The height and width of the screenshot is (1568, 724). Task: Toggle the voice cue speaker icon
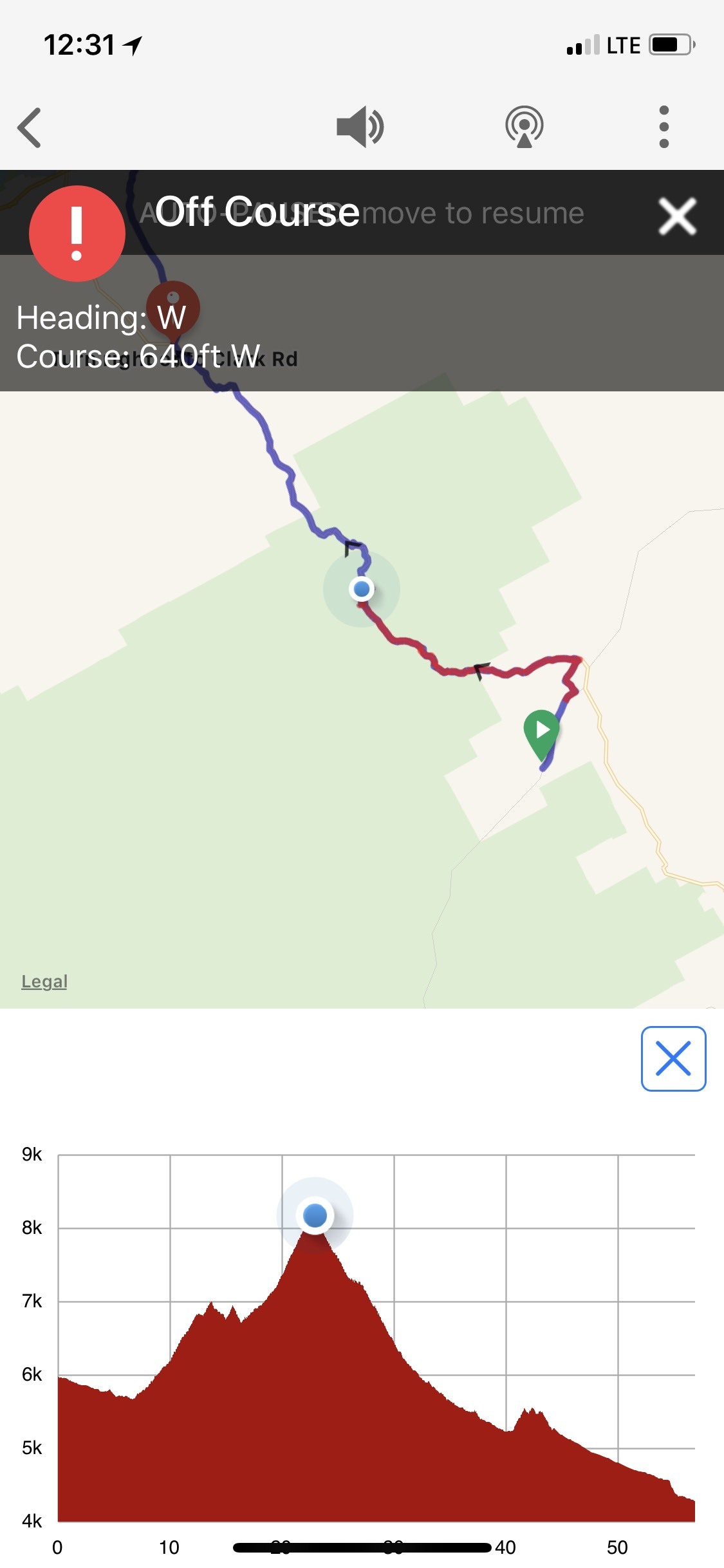point(360,126)
